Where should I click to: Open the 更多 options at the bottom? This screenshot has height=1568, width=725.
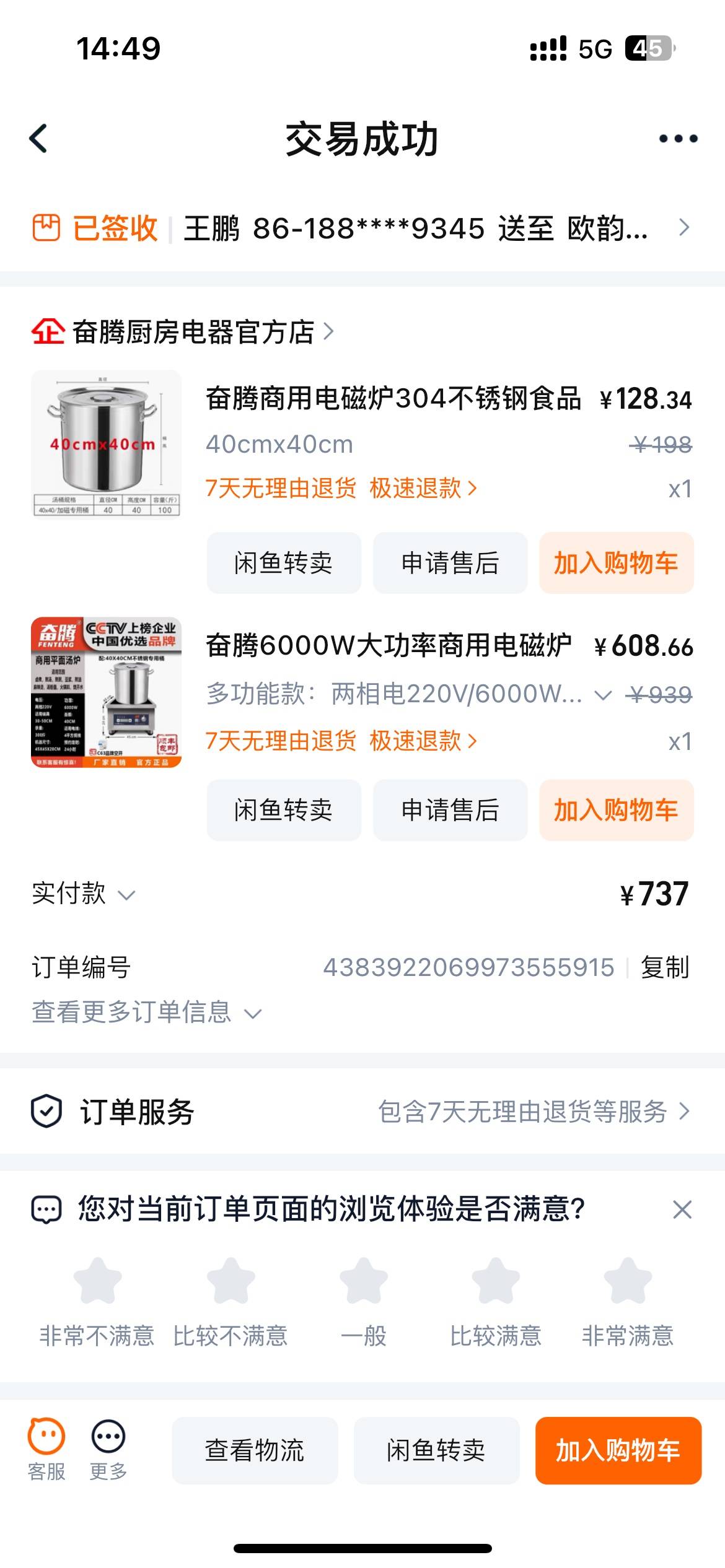[x=108, y=1450]
